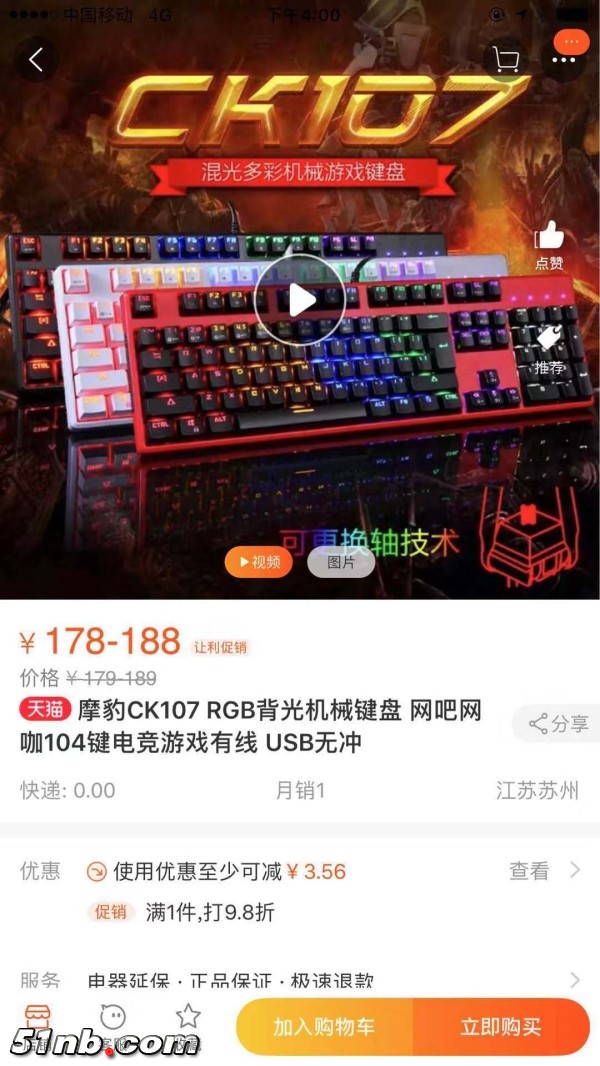Expand the 服务 service guarantees row
600x1066 pixels.
574,980
